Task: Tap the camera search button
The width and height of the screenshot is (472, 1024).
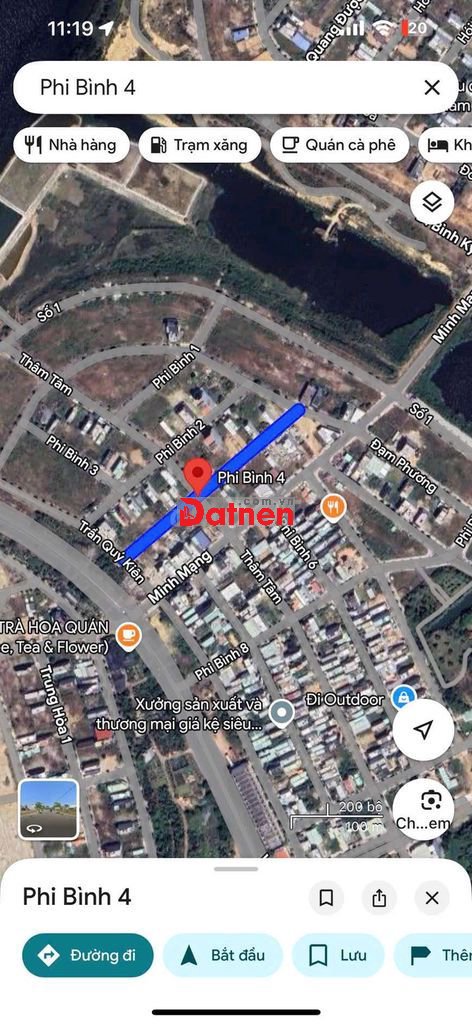Action: [x=424, y=809]
